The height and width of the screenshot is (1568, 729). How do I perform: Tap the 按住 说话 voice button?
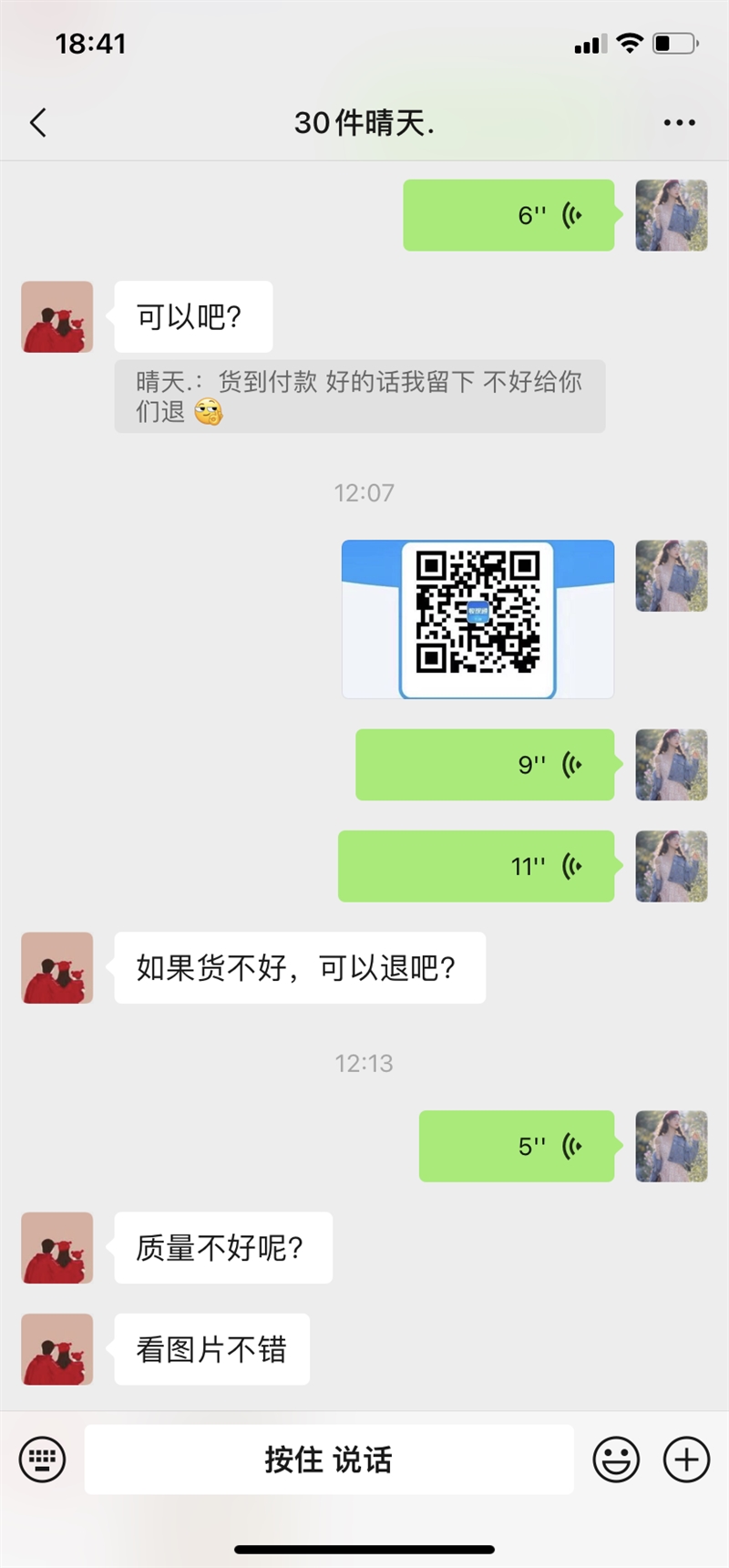[x=329, y=1460]
